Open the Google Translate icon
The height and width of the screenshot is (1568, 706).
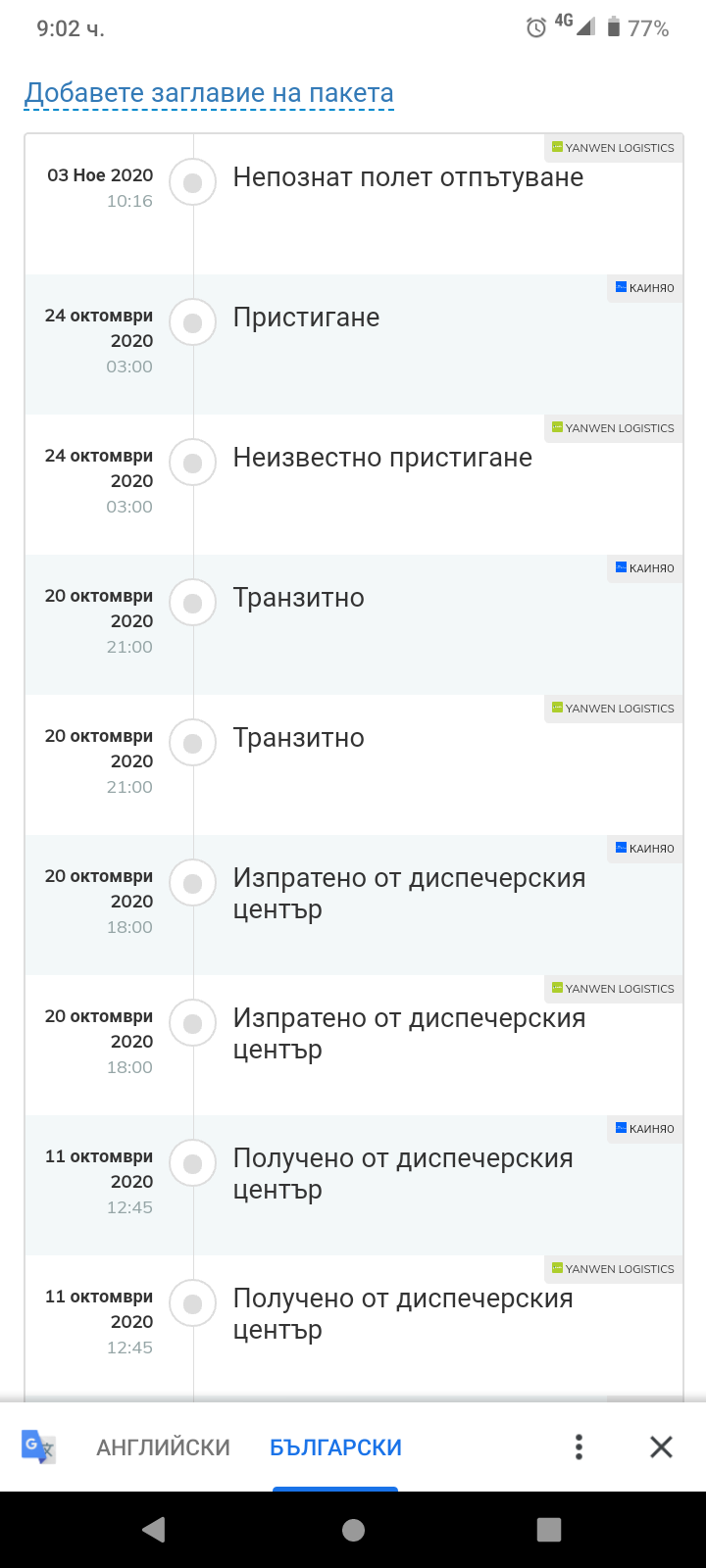tap(39, 1446)
